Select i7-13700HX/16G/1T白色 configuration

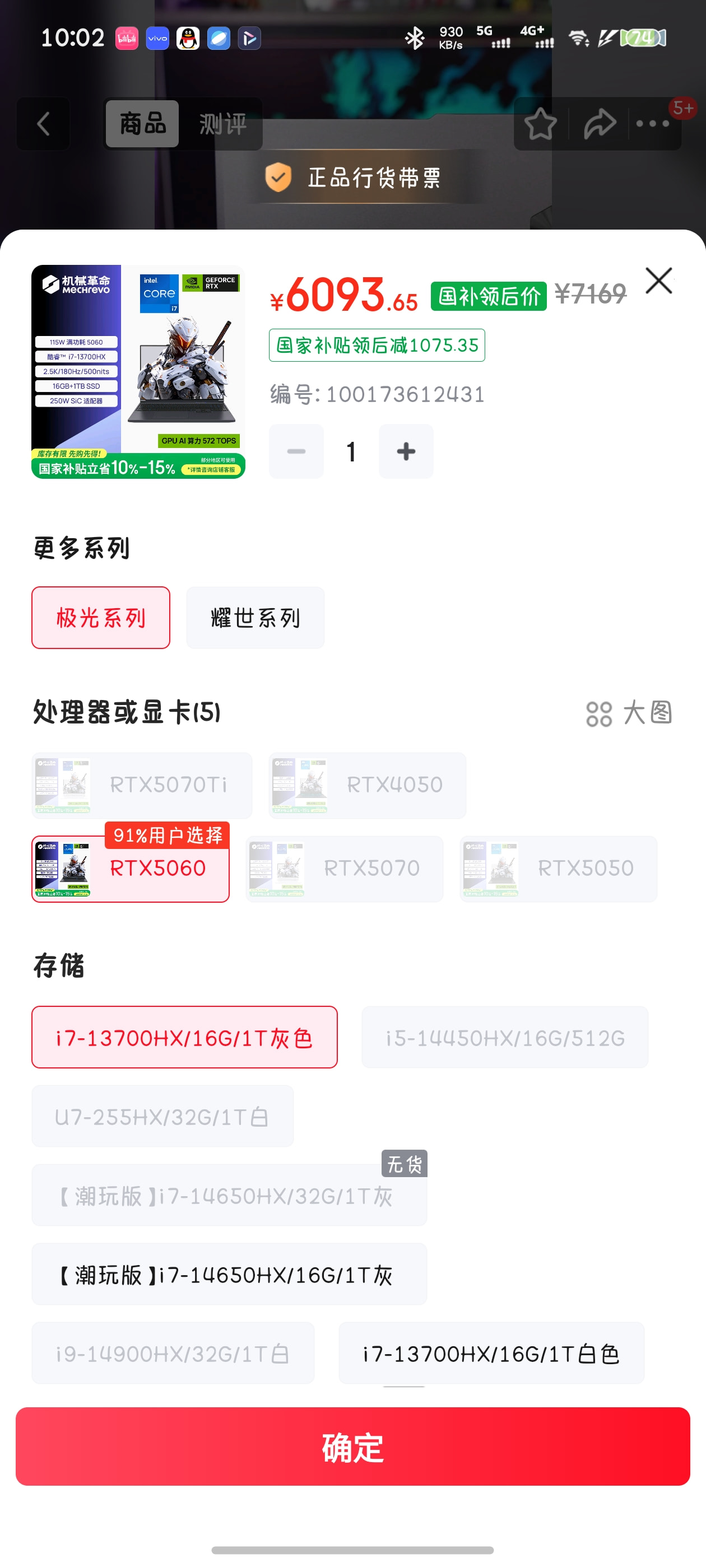(x=491, y=1353)
